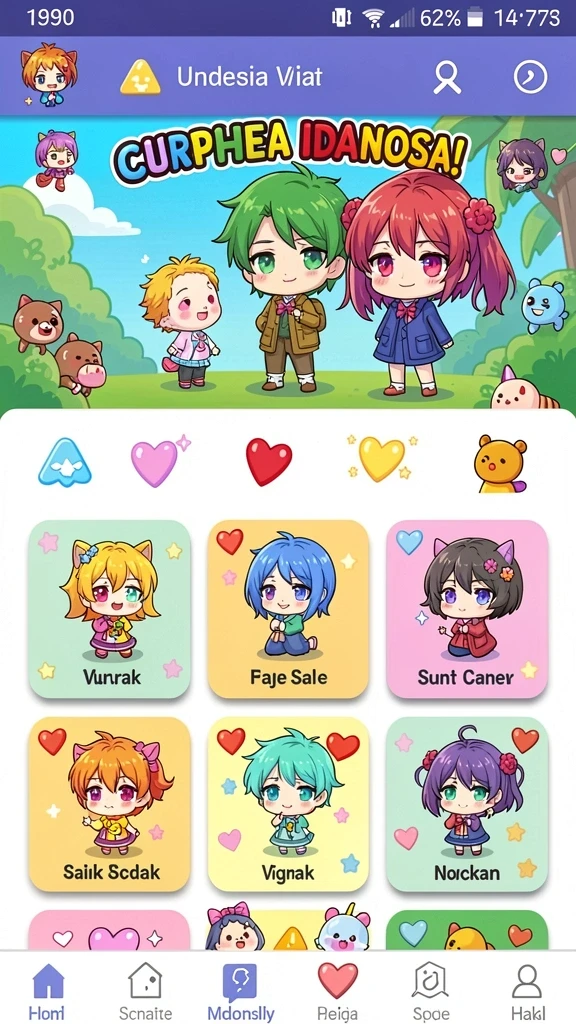Viewport: 576px width, 1024px height.
Task: Open the Noickan character card
Action: (467, 804)
